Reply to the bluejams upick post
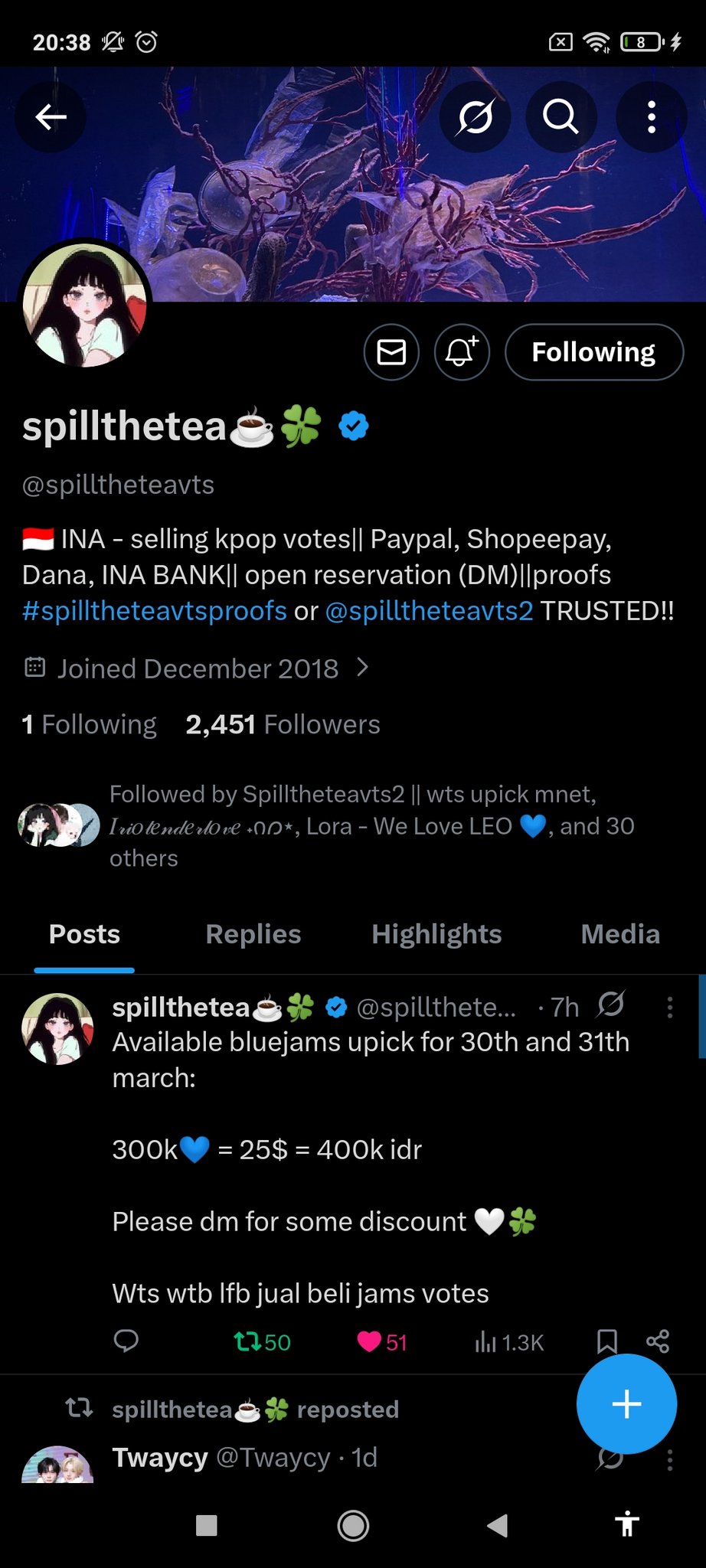Screen dimensions: 706x1568 pyautogui.click(x=126, y=1341)
